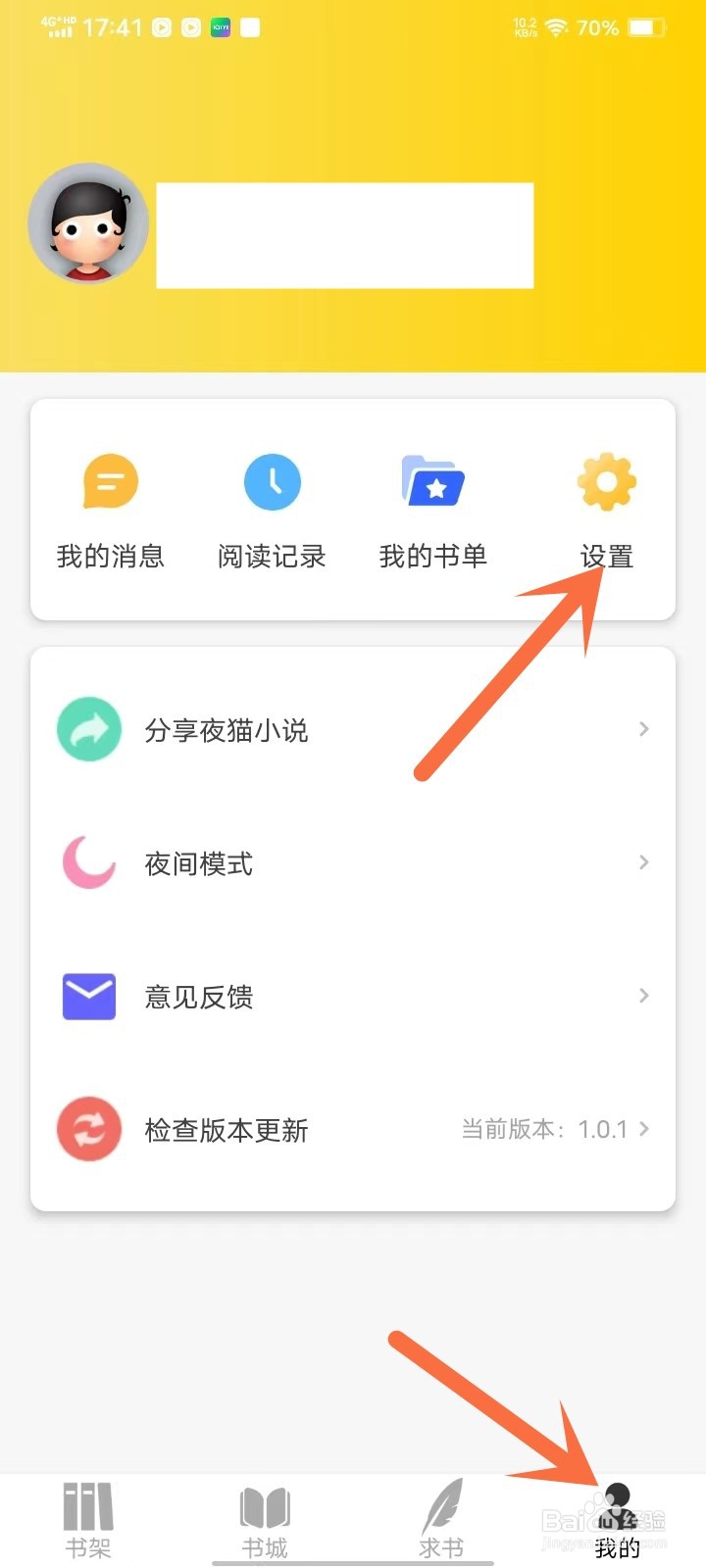Open 设置 settings gear icon
Screen dimensions: 706x1568
coord(606,481)
